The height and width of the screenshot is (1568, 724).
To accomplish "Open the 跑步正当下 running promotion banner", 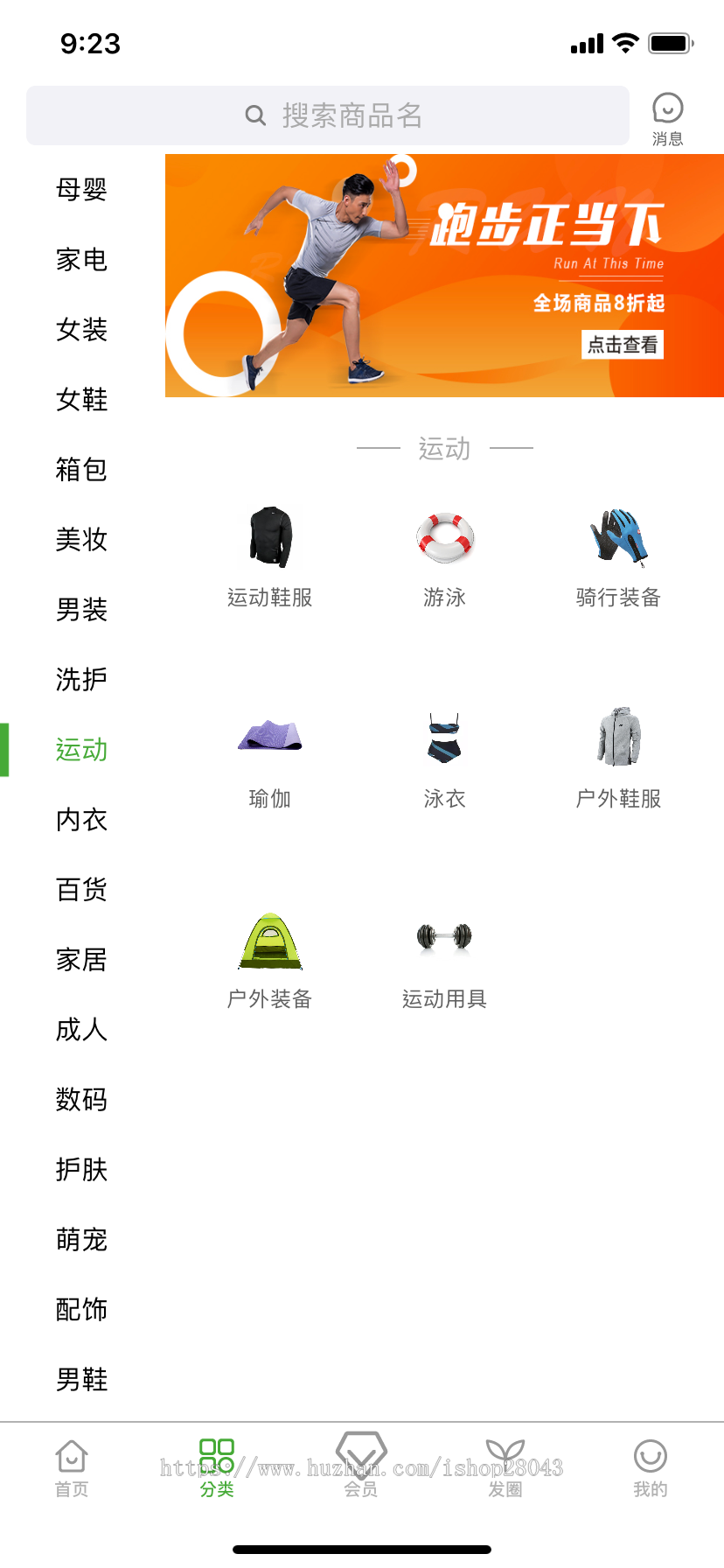I will click(x=444, y=276).
